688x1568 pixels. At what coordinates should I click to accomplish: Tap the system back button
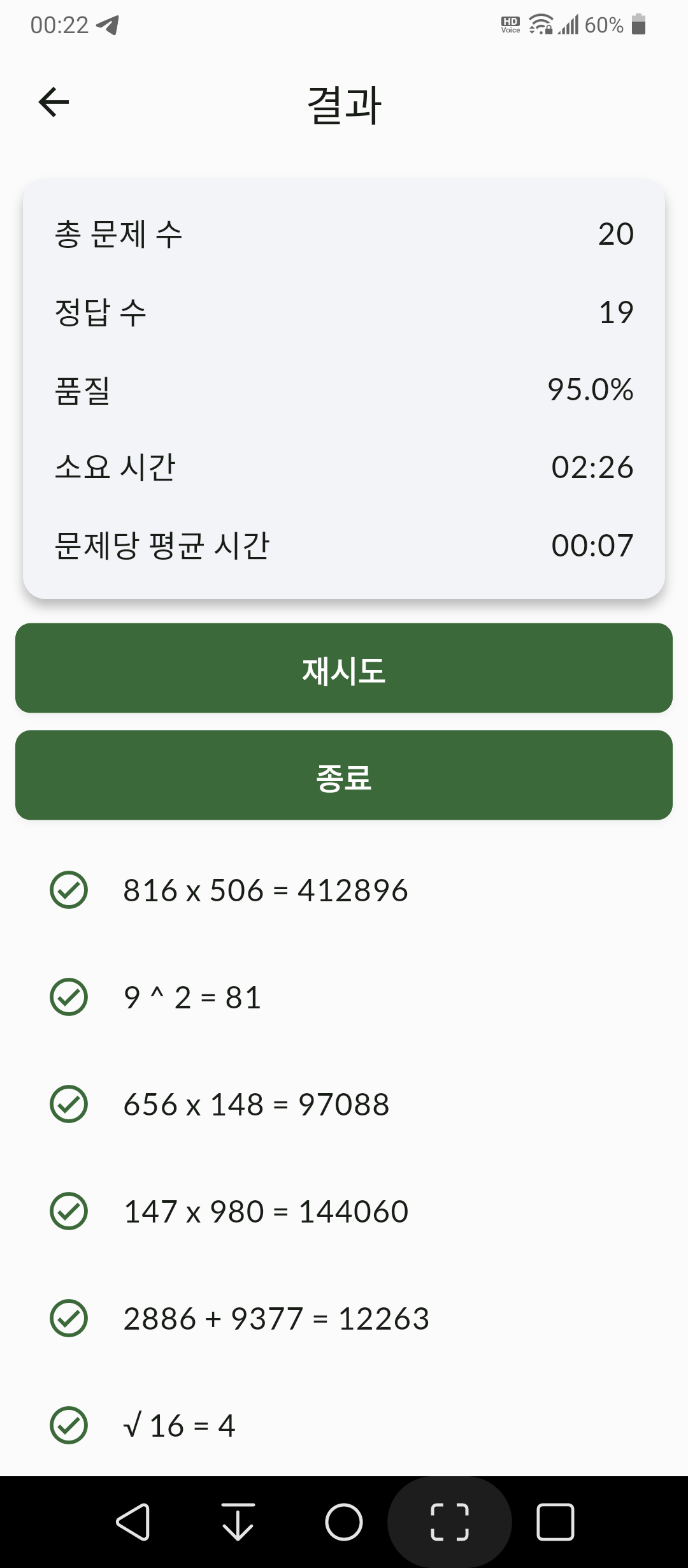point(133,1522)
